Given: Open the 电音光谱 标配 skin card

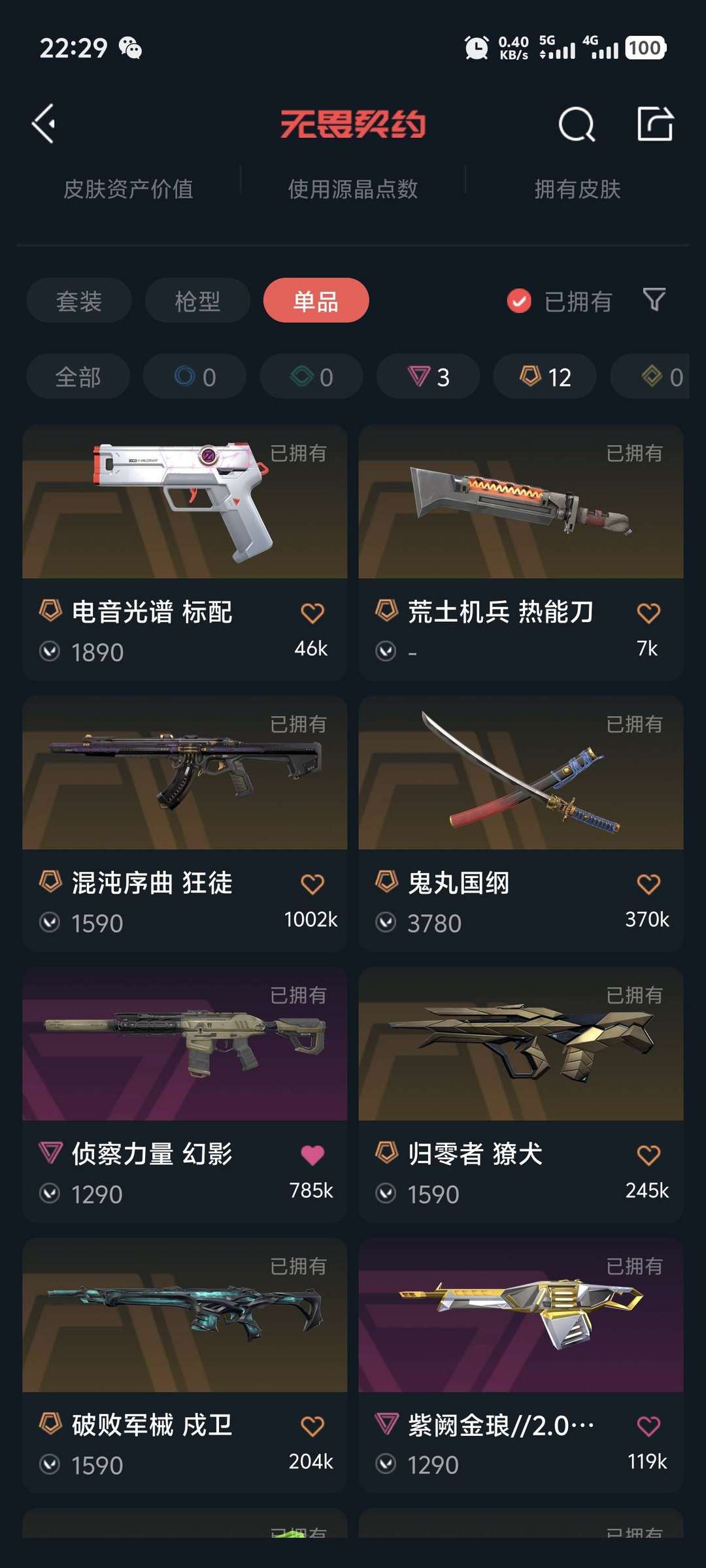Looking at the screenshot, I should coord(185,553).
